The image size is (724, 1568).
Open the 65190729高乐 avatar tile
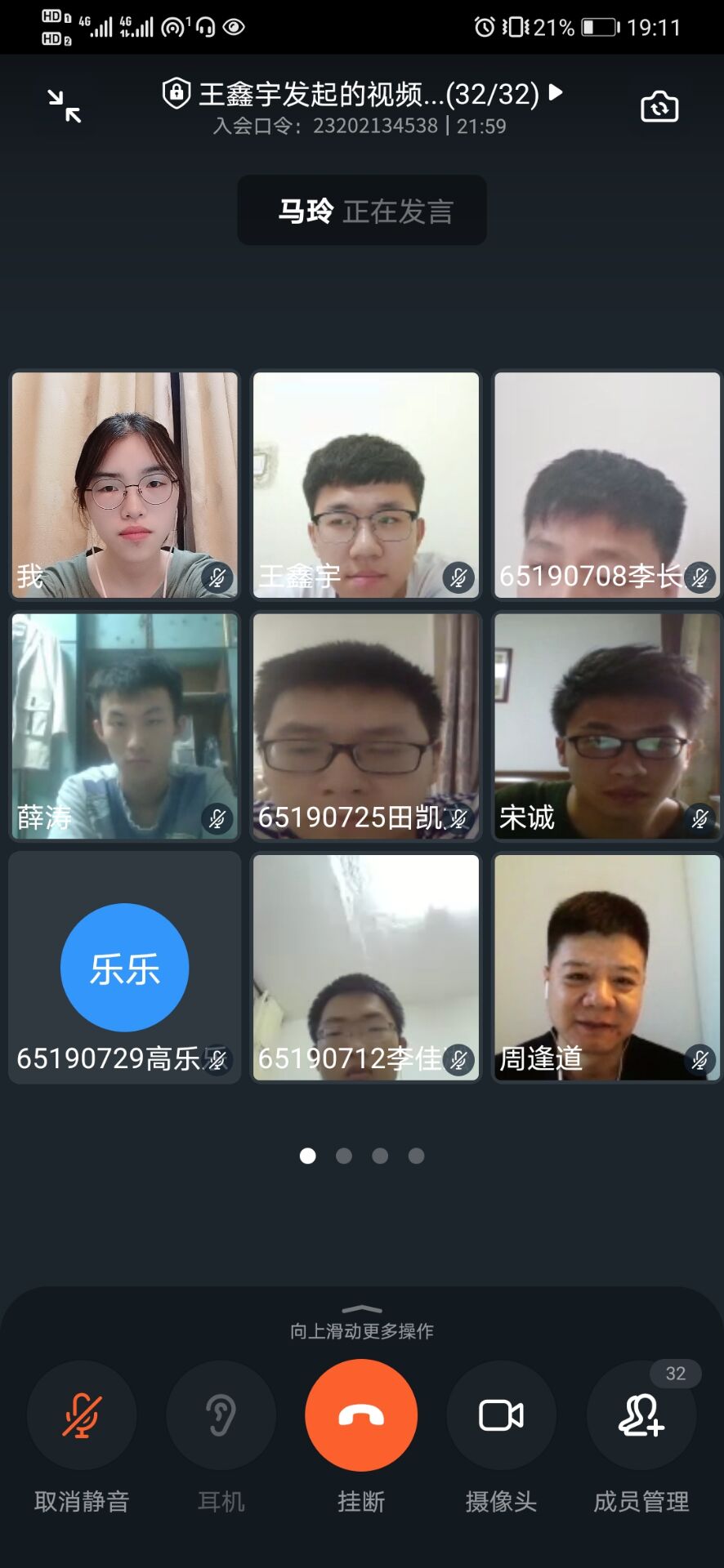(x=125, y=968)
